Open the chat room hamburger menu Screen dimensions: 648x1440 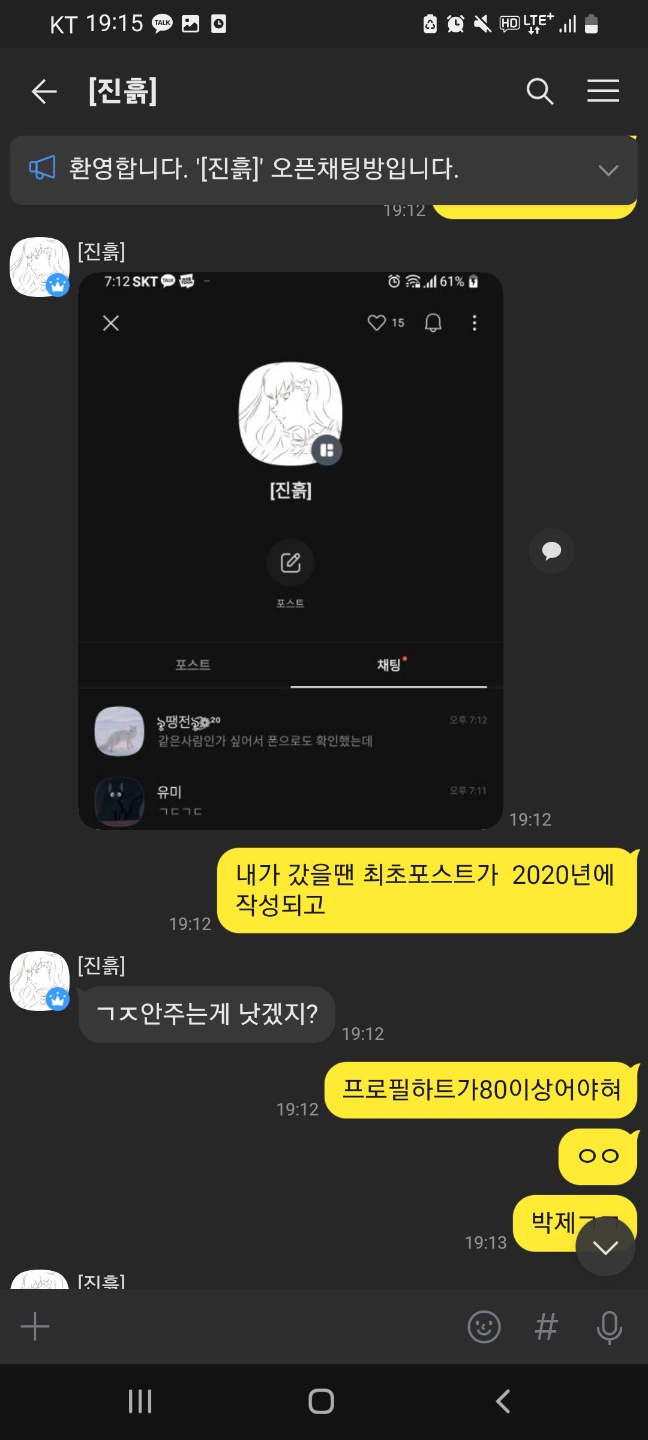pyautogui.click(x=603, y=92)
